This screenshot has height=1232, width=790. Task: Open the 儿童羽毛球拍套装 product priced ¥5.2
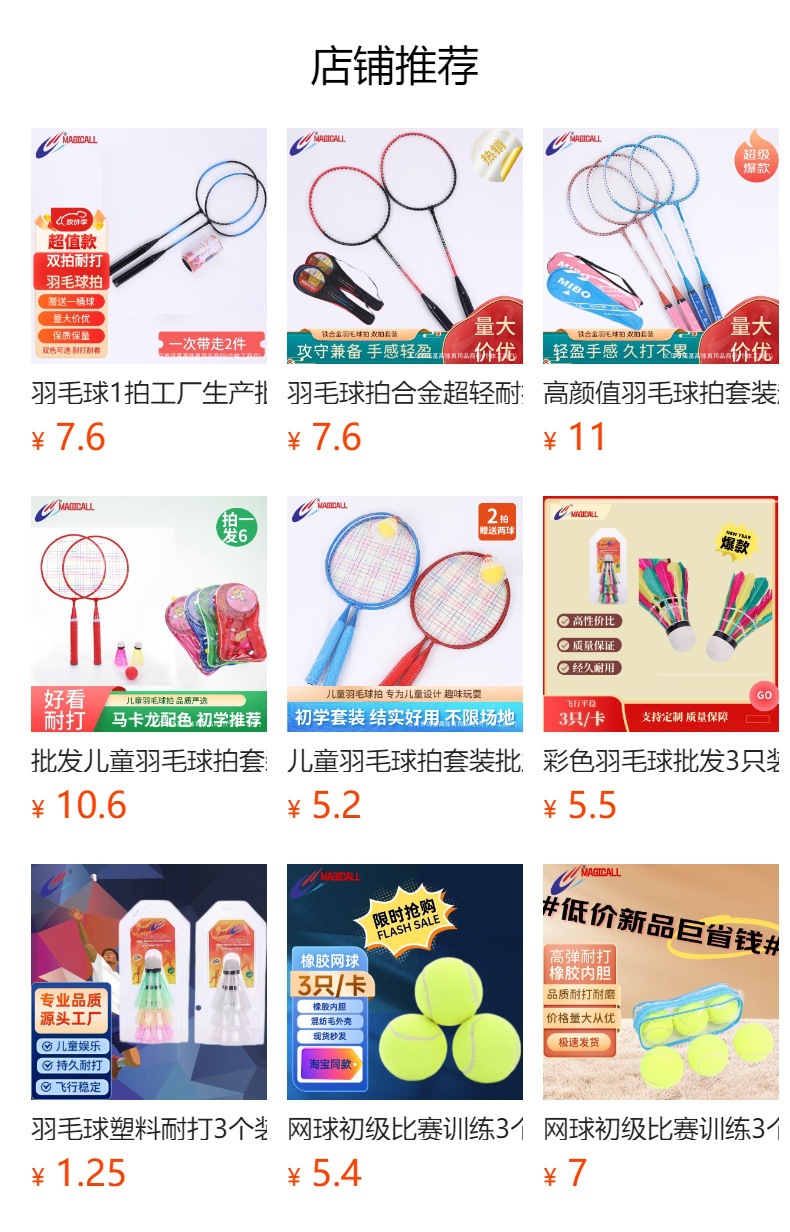coord(404,614)
